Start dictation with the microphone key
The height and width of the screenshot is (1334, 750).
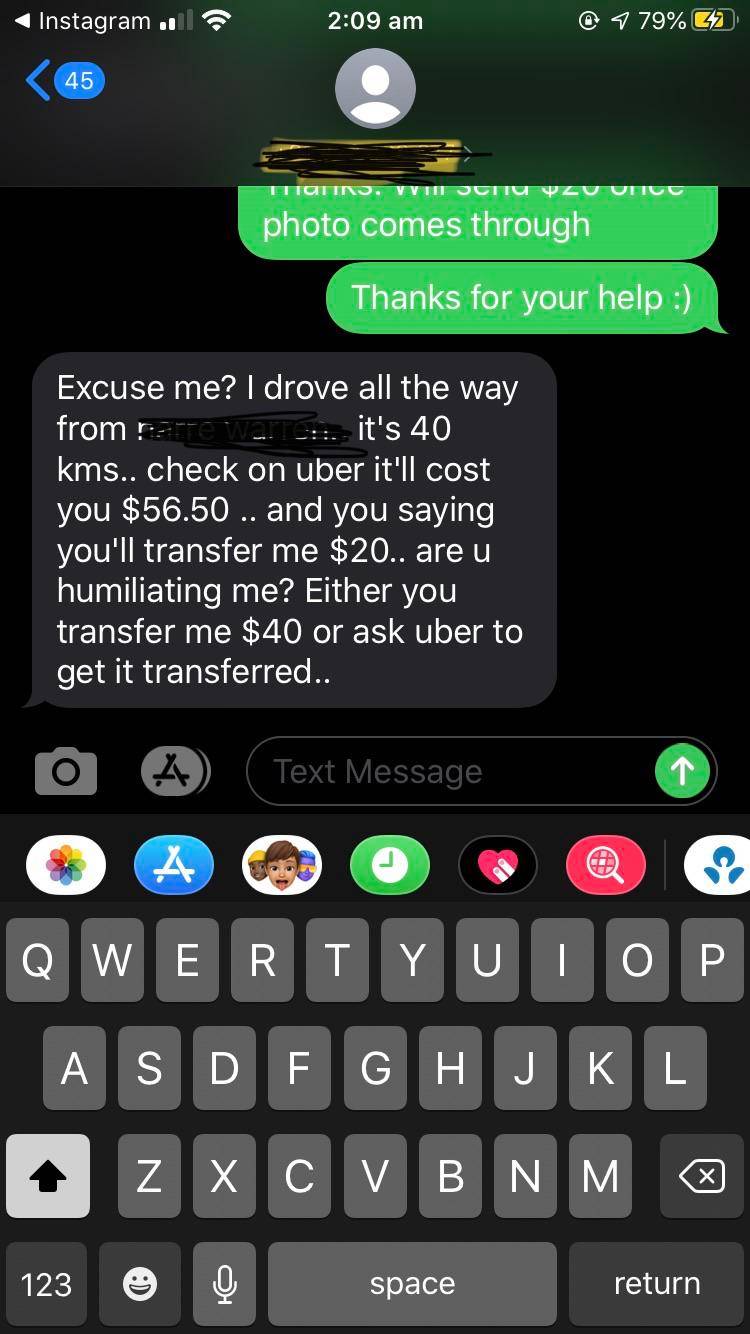224,1284
